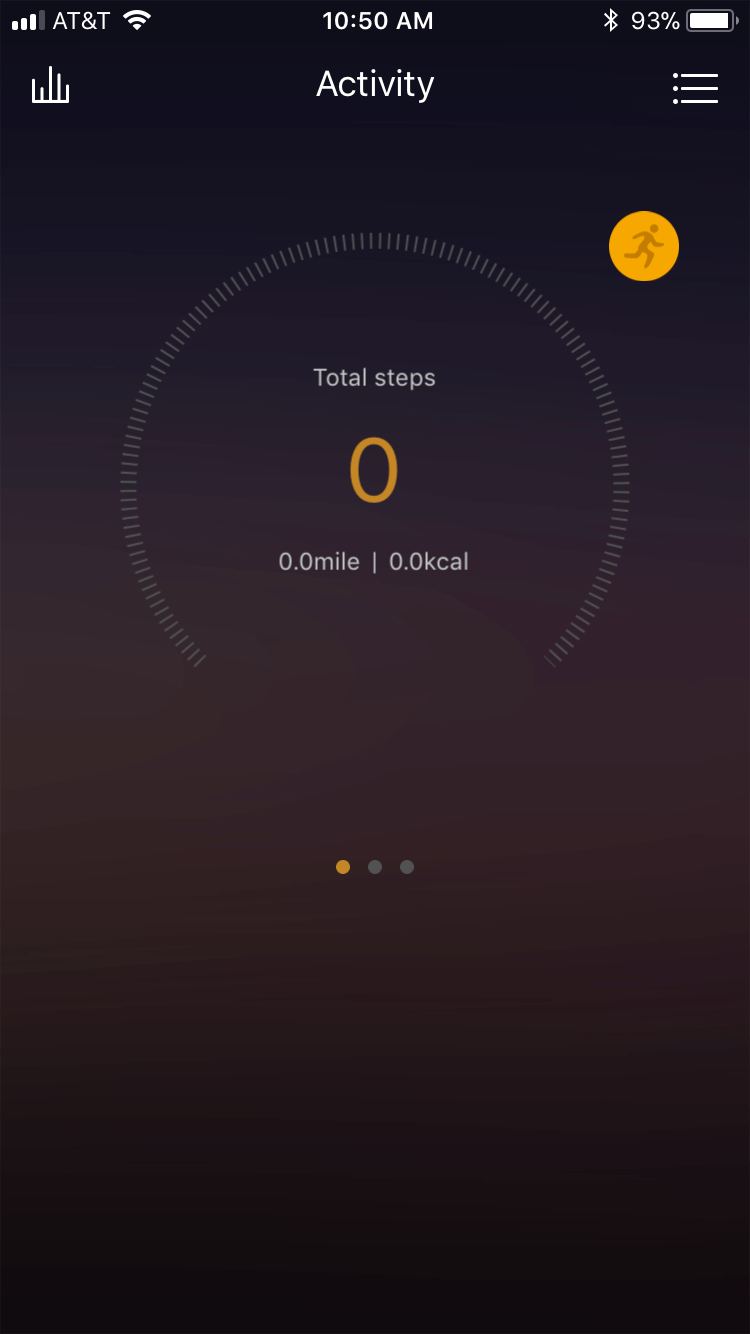Viewport: 750px width, 1334px height.
Task: Open the statistics bar chart icon
Action: [x=50, y=87]
